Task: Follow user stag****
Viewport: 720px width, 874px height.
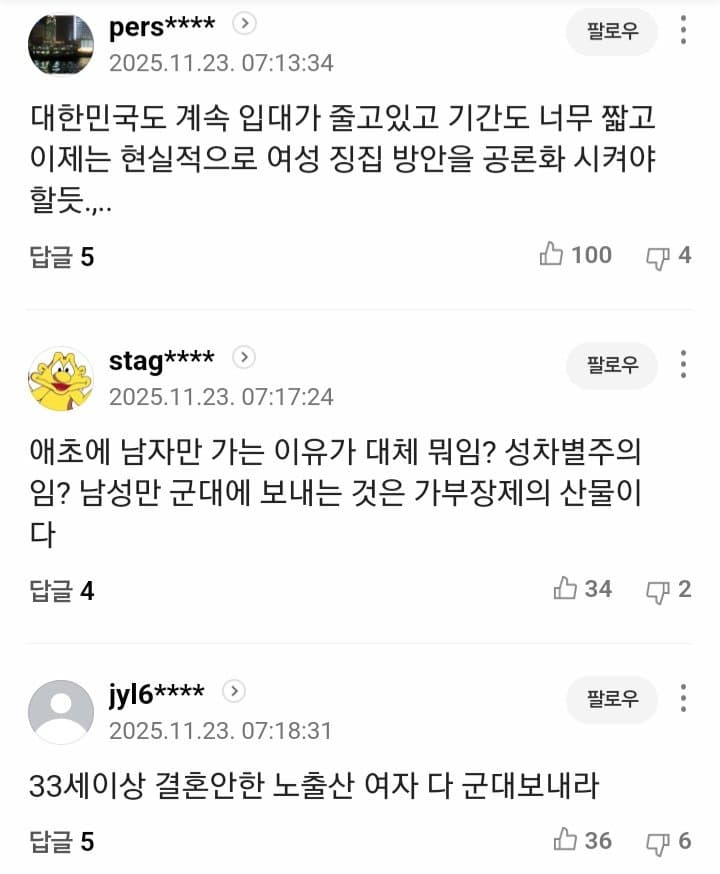Action: click(x=612, y=365)
